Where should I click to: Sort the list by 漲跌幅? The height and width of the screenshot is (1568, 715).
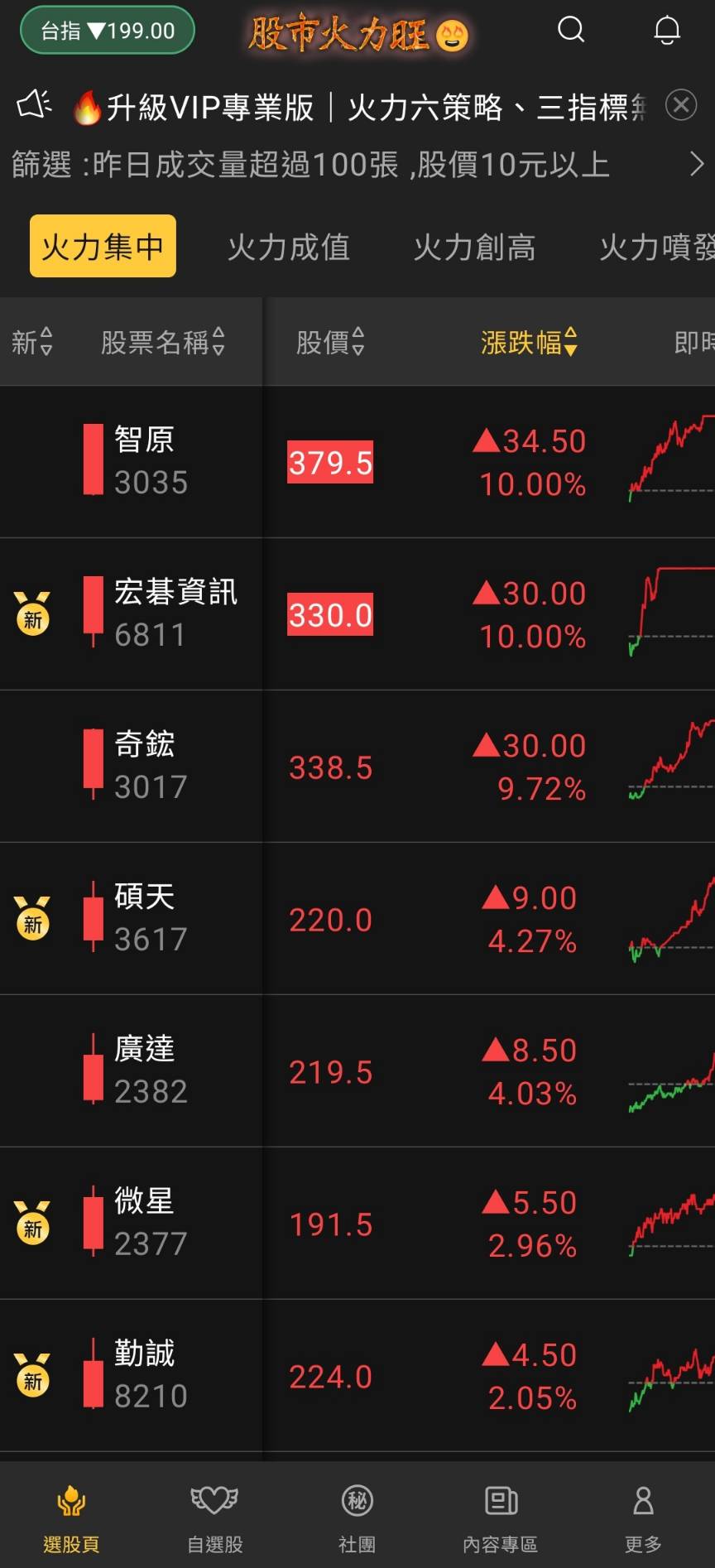pyautogui.click(x=529, y=342)
